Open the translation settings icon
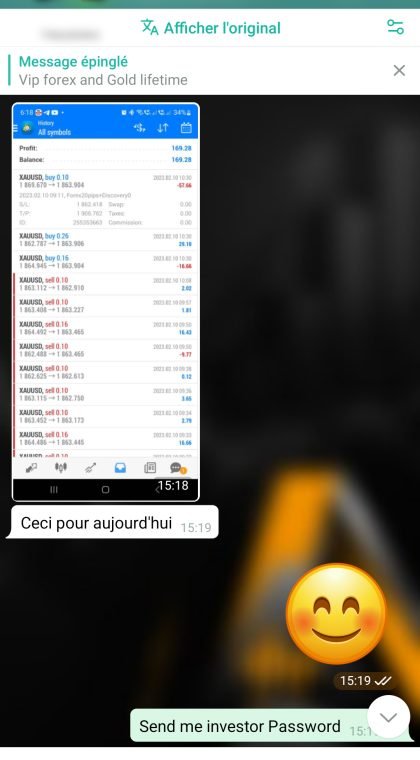The width and height of the screenshot is (420, 760). (x=395, y=27)
